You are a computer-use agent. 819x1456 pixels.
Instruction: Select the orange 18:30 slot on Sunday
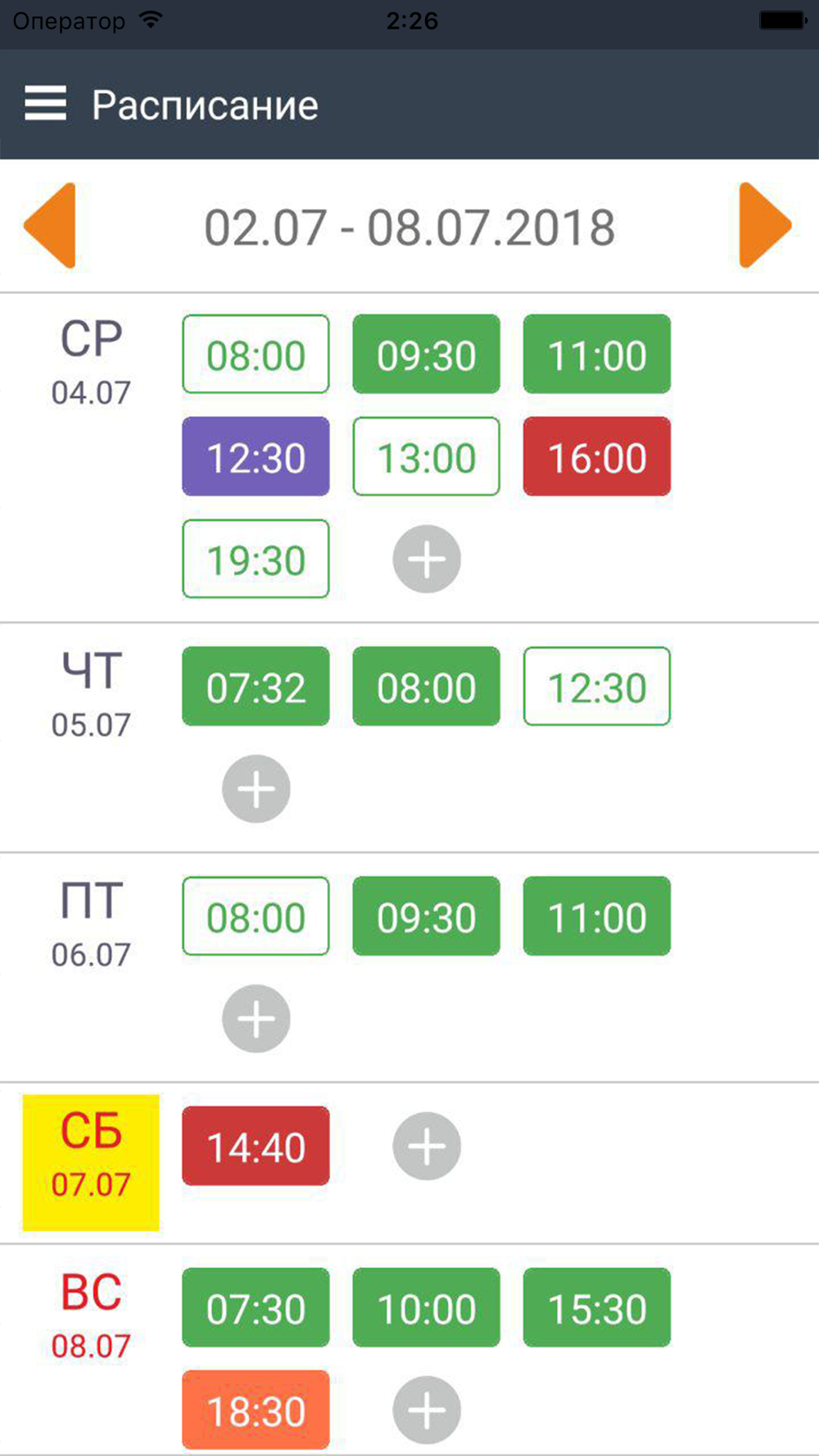[x=256, y=1410]
